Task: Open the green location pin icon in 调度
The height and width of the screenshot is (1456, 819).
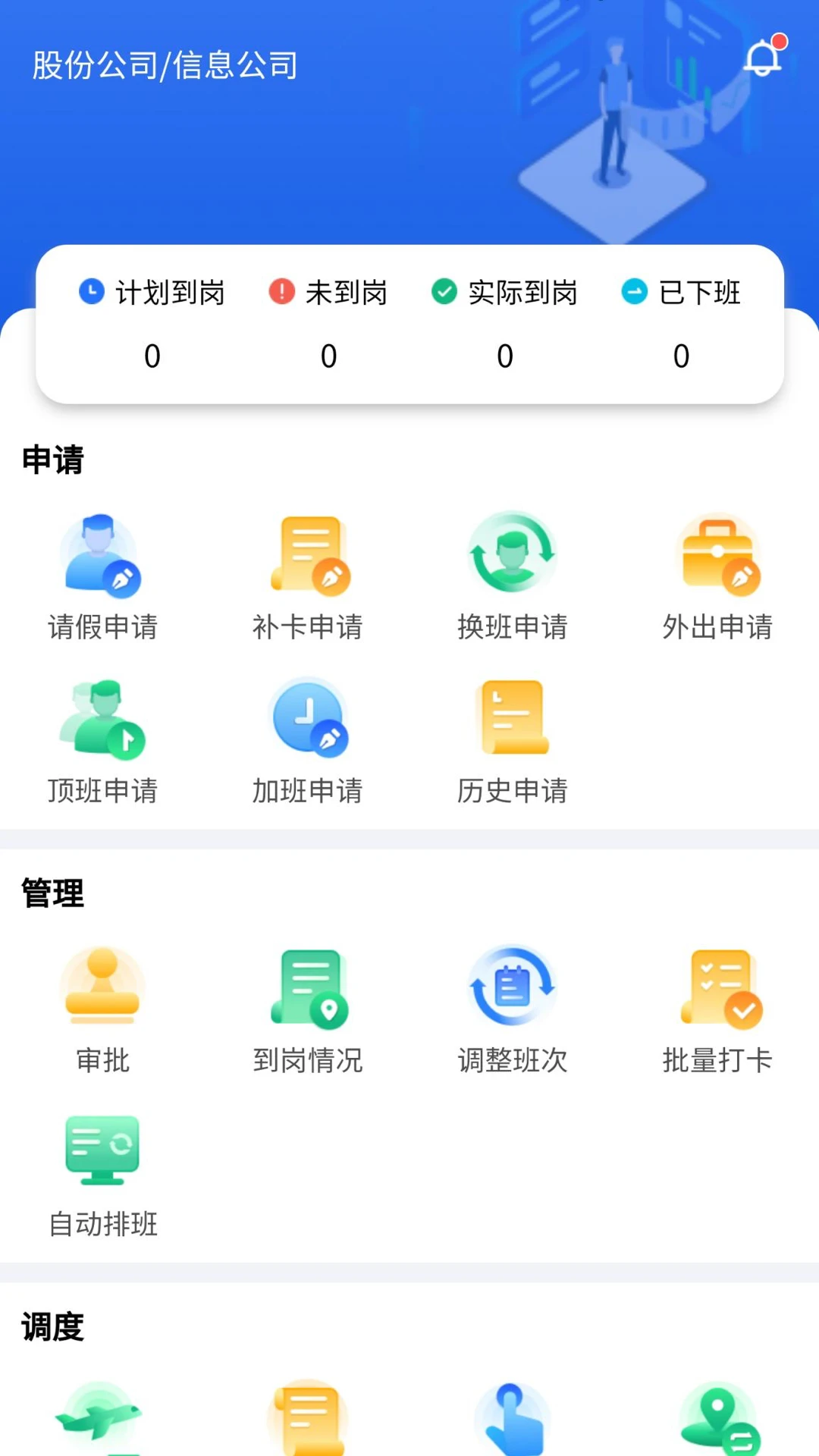Action: (x=717, y=1418)
